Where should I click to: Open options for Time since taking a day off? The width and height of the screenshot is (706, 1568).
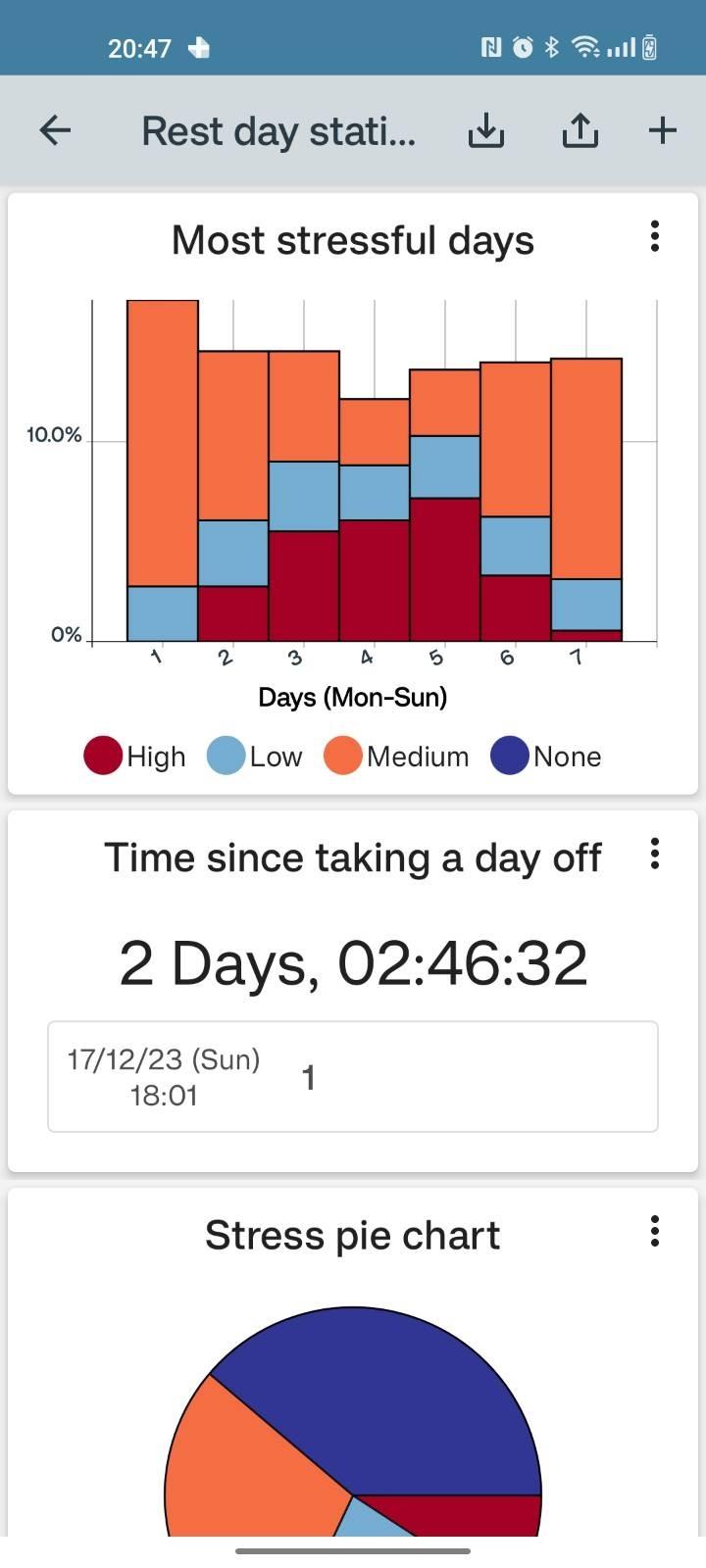655,854
